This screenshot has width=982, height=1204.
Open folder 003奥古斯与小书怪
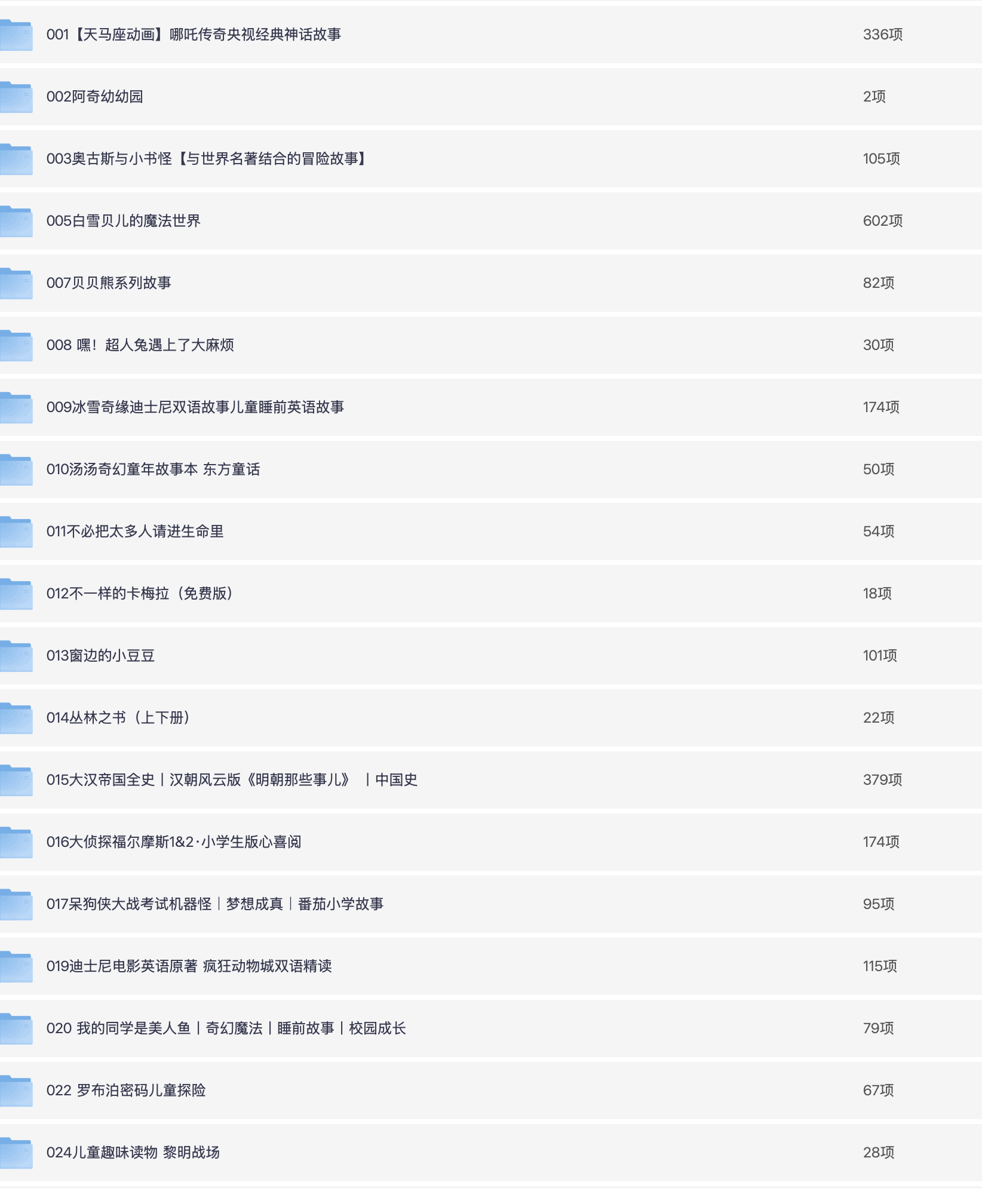(x=491, y=159)
